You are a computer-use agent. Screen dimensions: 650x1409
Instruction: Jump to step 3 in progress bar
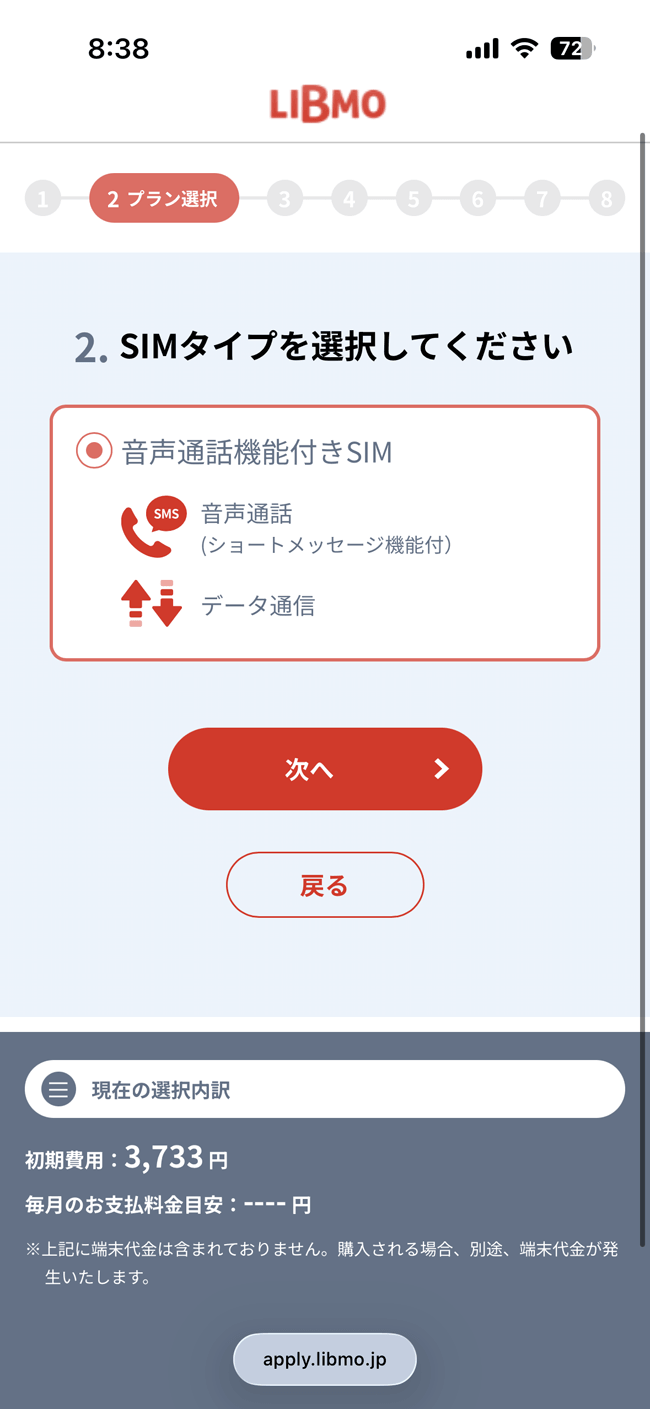pos(285,199)
